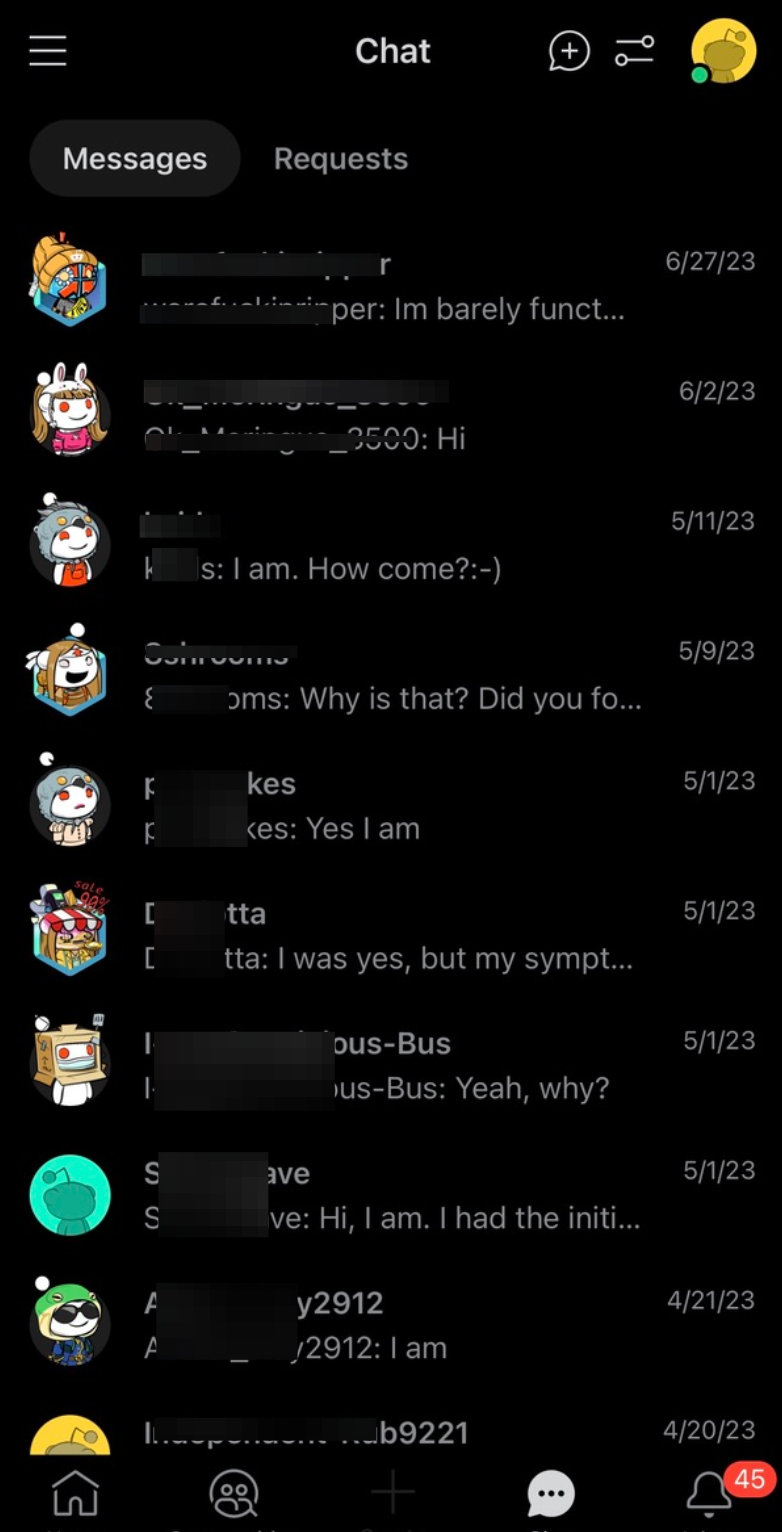Screen dimensions: 782x1532
Task: Open chat saying "Yes I am"
Action: (x=390, y=806)
